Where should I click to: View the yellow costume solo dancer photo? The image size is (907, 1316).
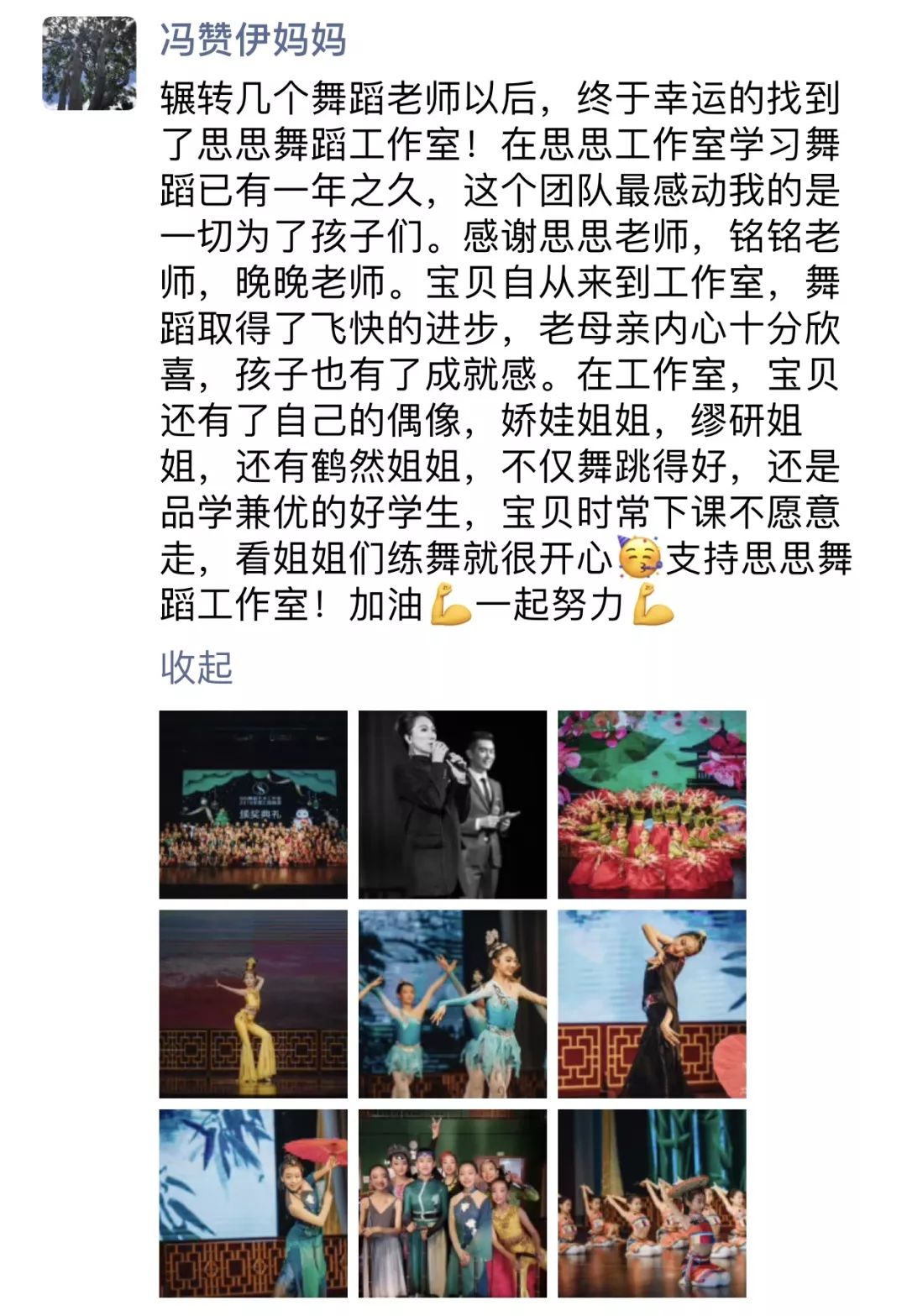253,1004
